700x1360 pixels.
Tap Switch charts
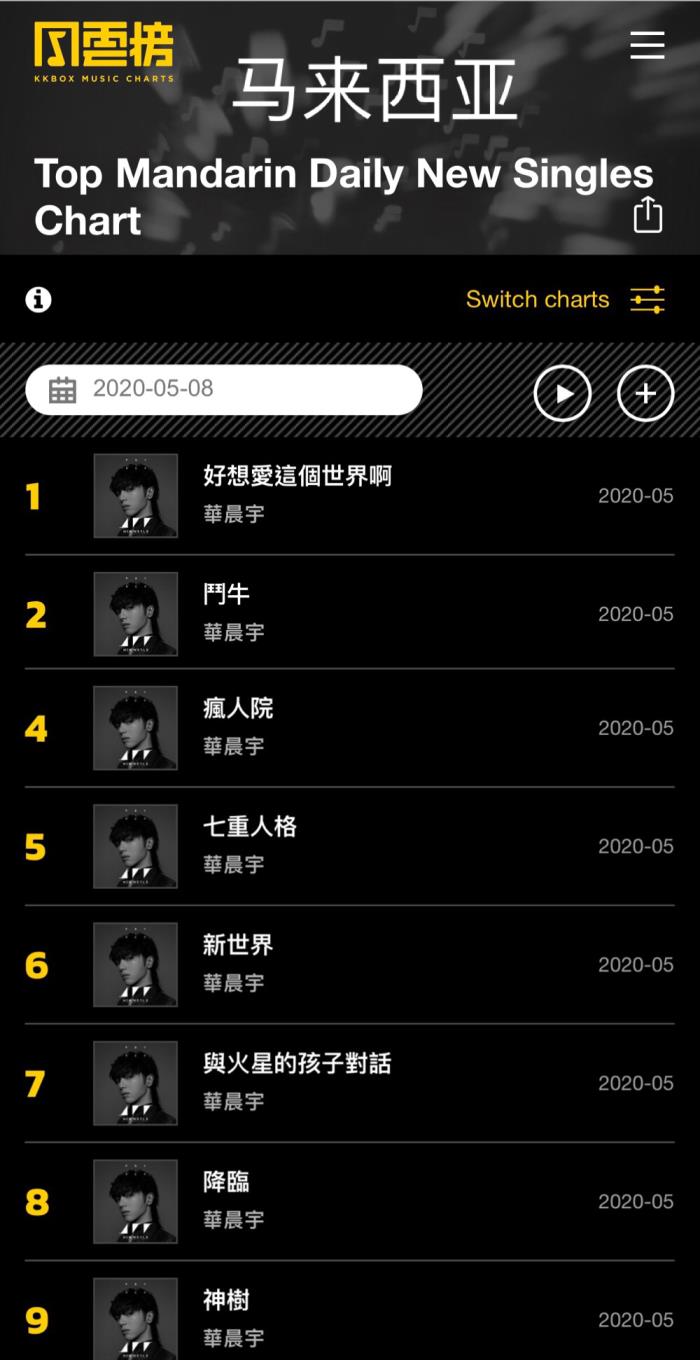coord(564,299)
